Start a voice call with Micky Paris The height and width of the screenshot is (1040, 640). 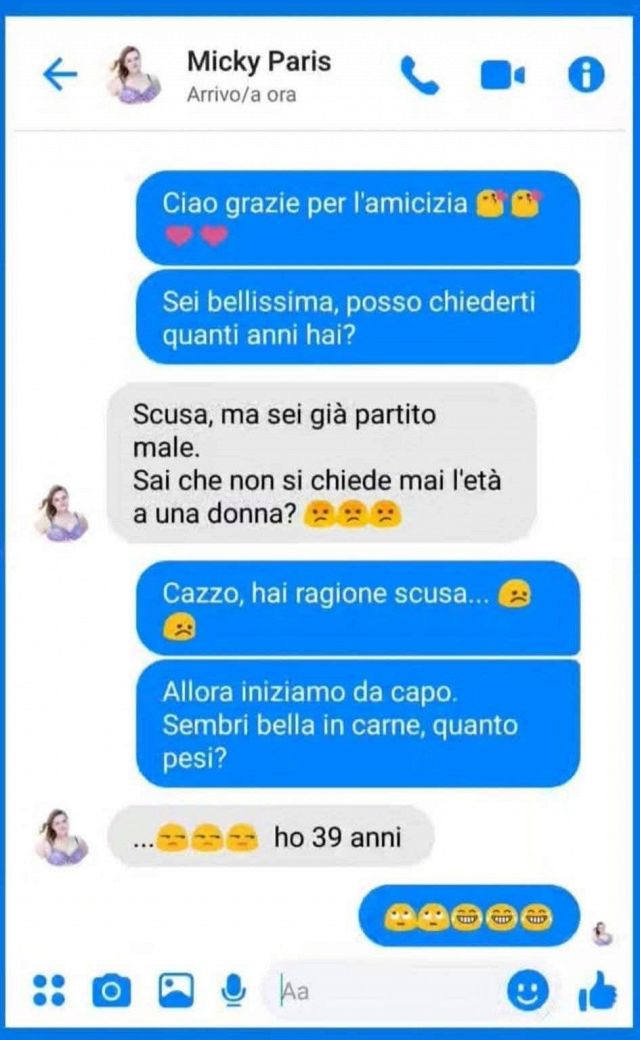pyautogui.click(x=419, y=75)
